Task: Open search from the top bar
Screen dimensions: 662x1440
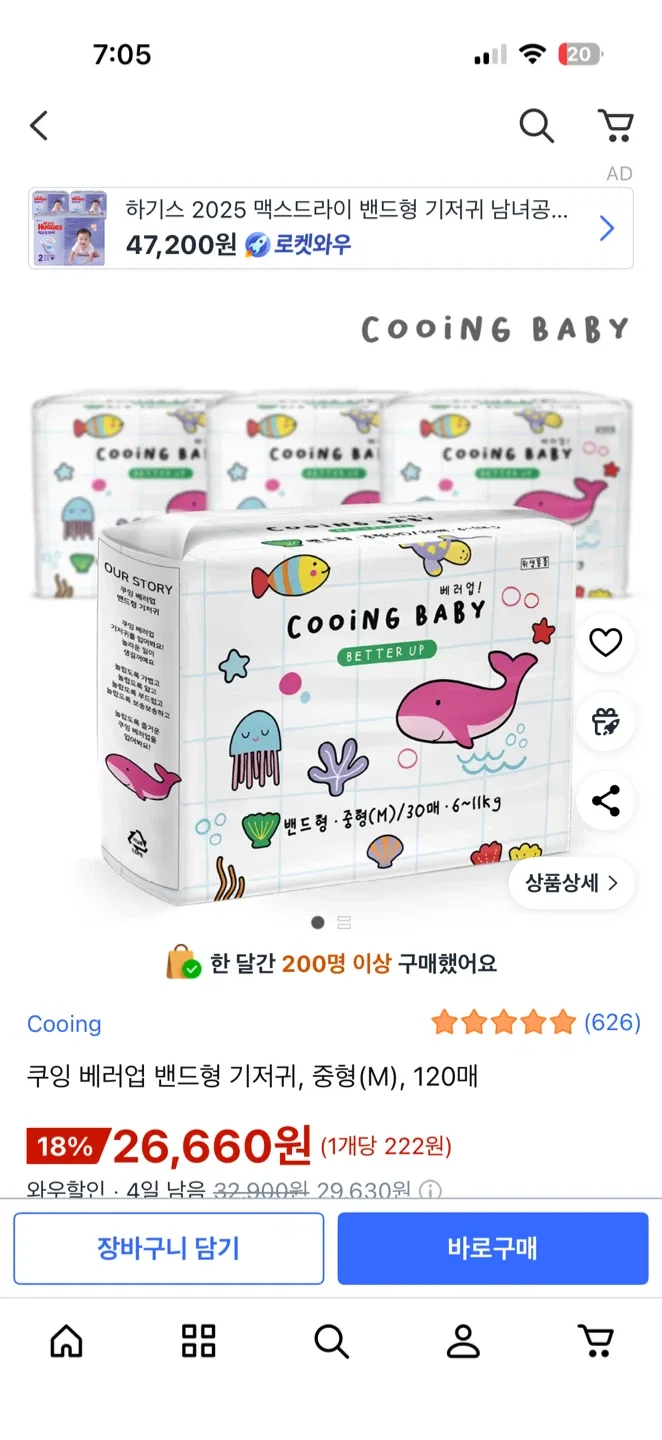Action: [x=536, y=126]
